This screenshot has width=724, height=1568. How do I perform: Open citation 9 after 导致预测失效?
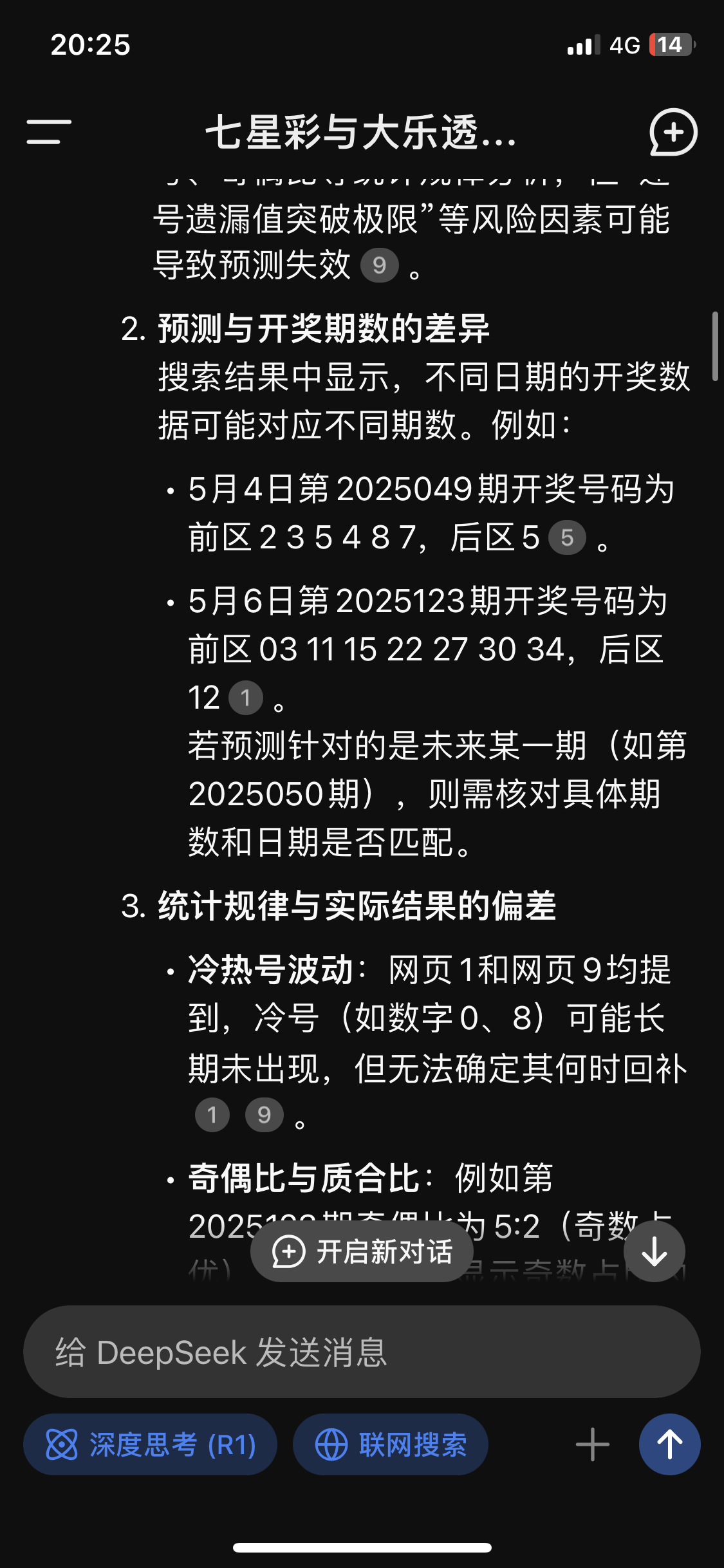tap(380, 265)
